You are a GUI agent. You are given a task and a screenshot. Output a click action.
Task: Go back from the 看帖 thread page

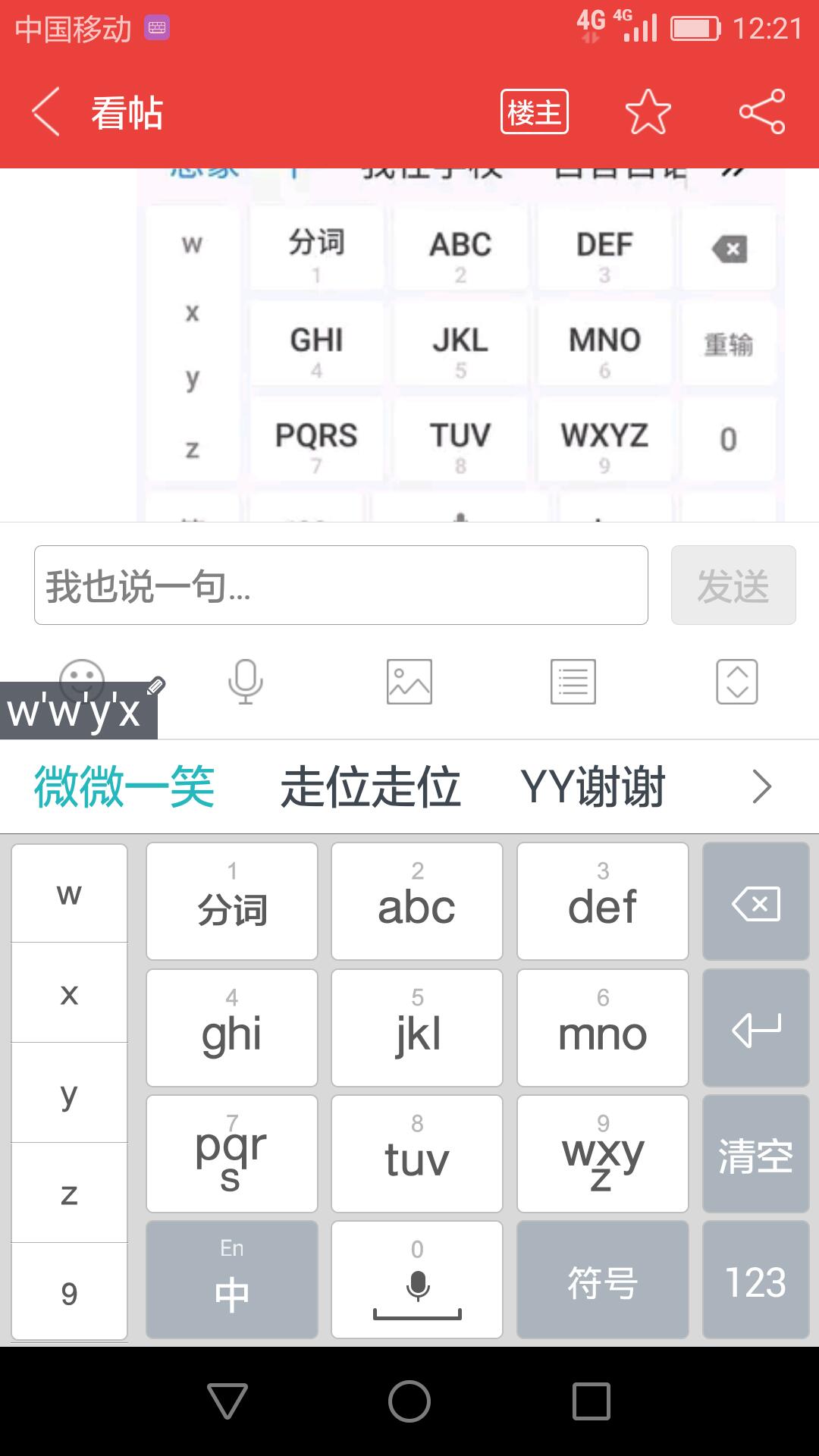click(x=47, y=112)
